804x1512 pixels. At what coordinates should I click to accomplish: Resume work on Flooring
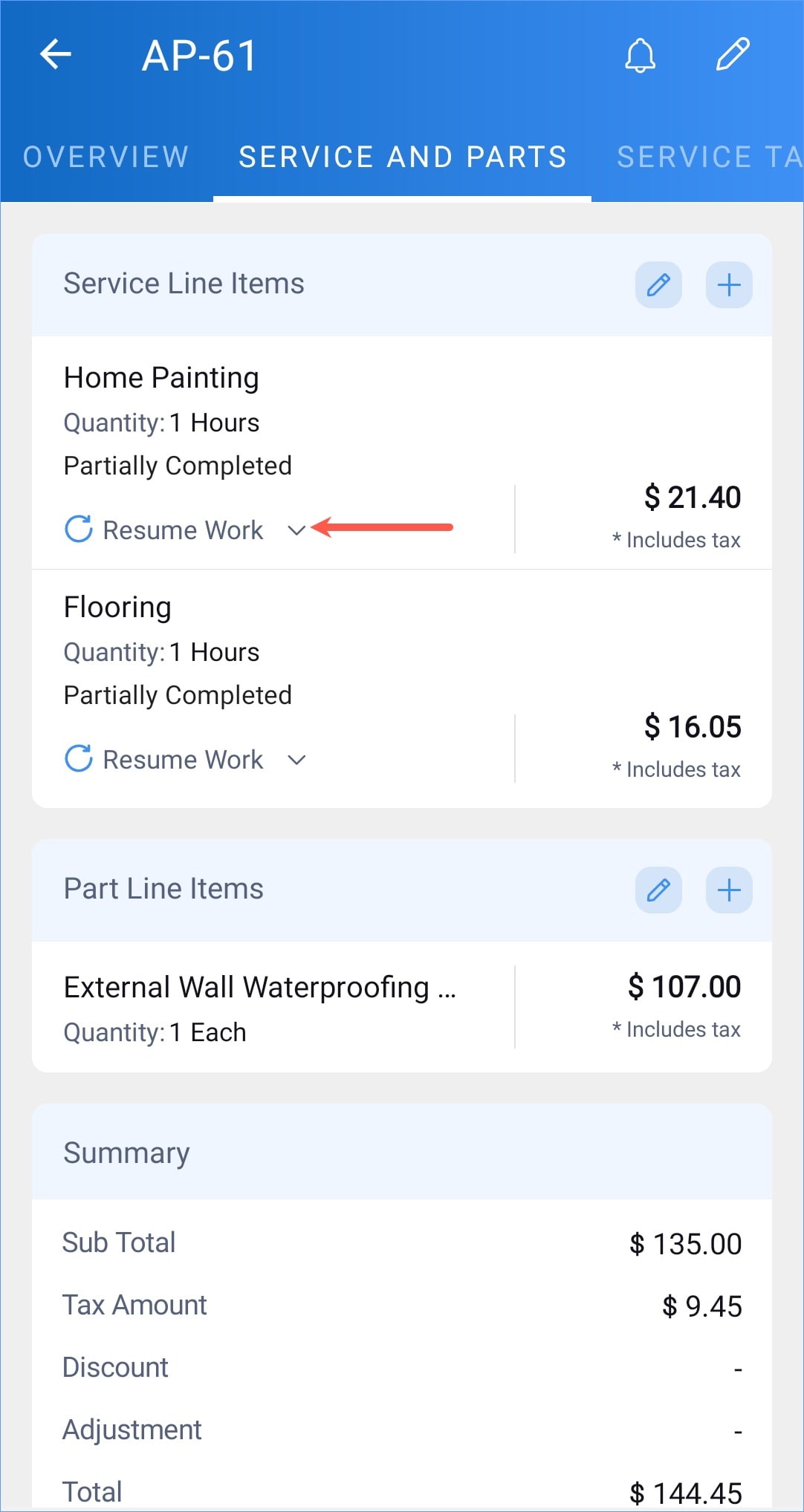164,759
